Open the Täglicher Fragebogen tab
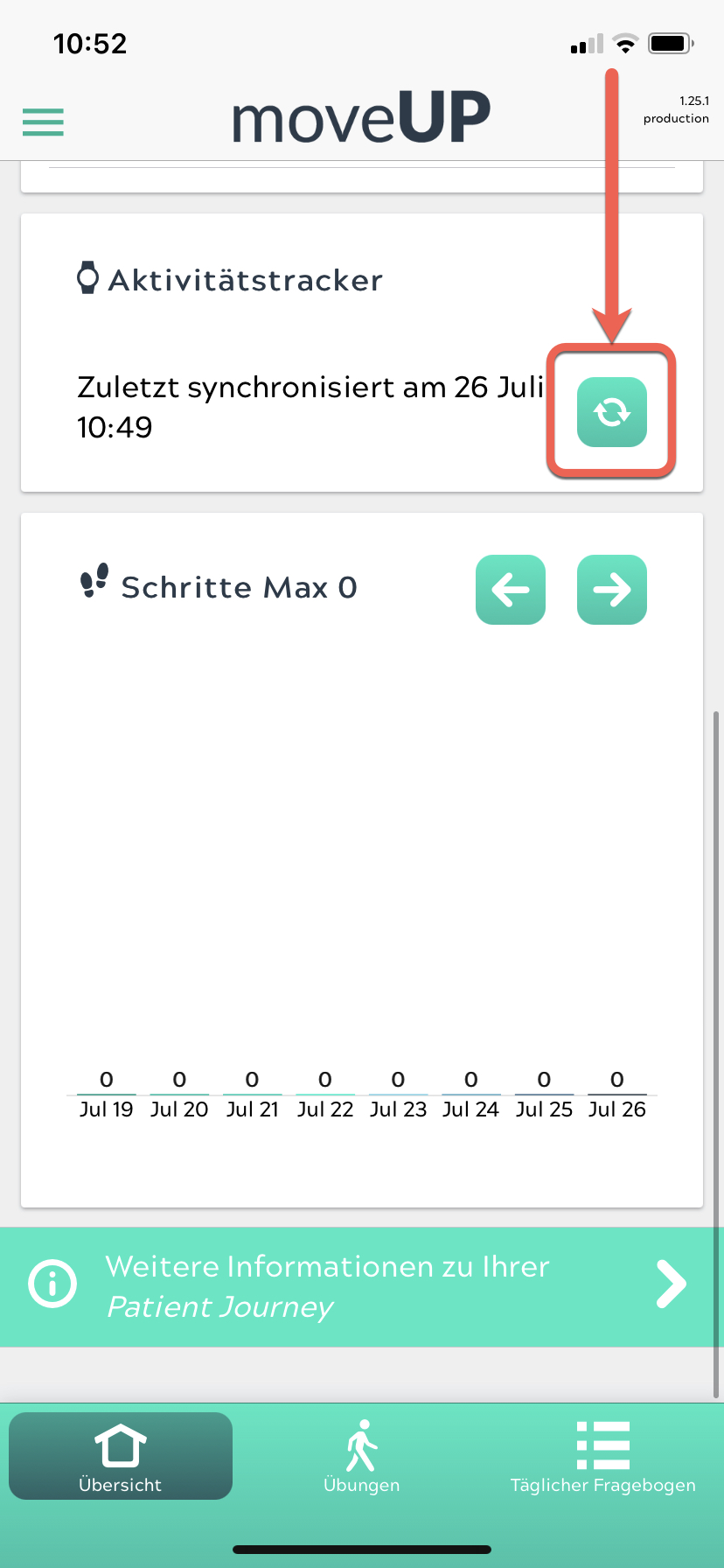 tap(603, 1457)
